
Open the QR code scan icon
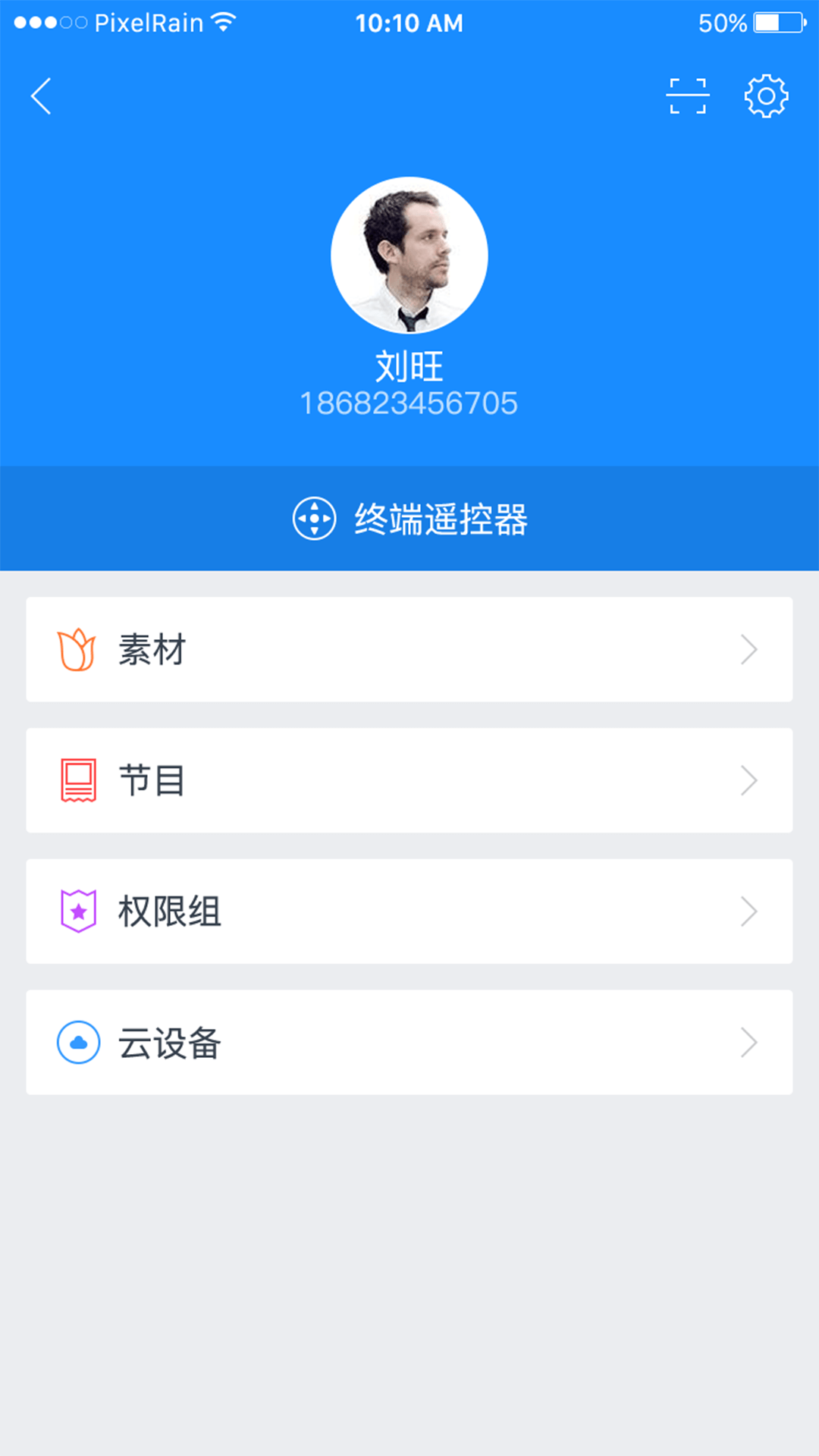[686, 96]
